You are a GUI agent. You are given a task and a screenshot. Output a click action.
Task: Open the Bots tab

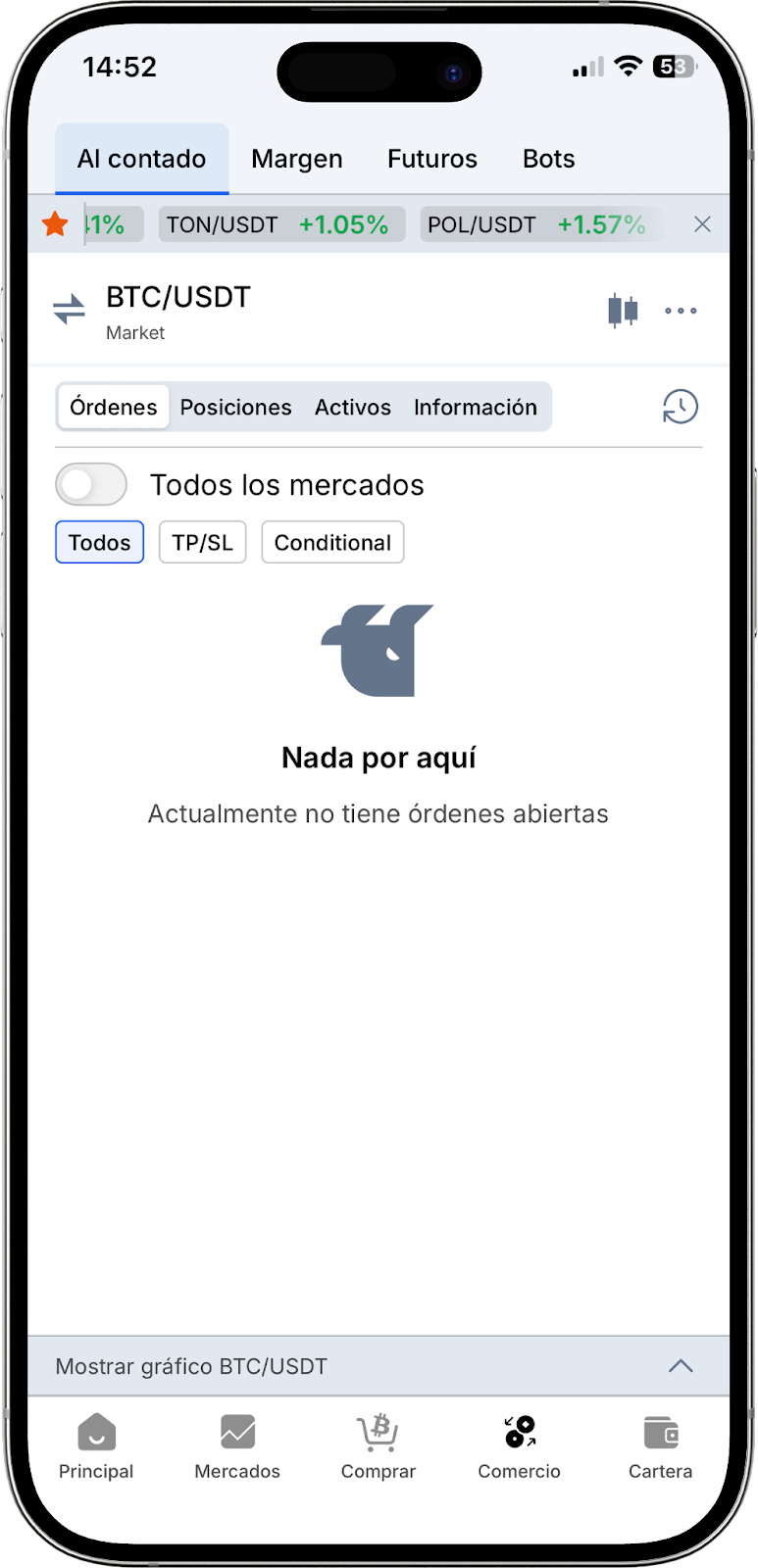click(548, 159)
